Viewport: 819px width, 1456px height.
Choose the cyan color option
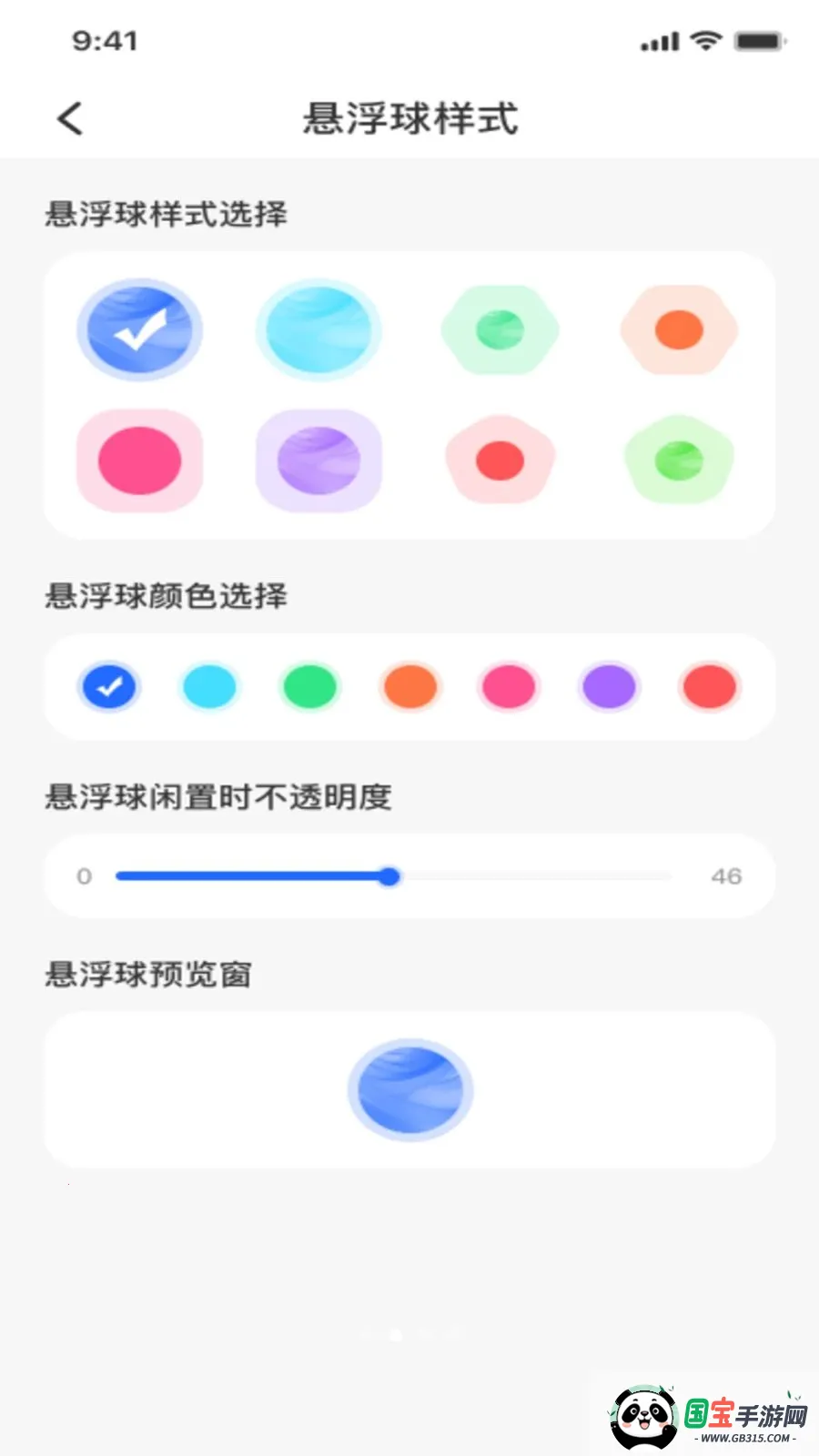209,687
